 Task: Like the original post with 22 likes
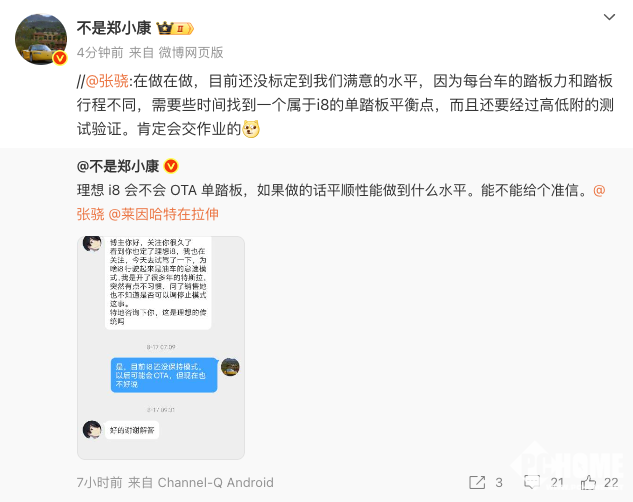click(x=599, y=482)
